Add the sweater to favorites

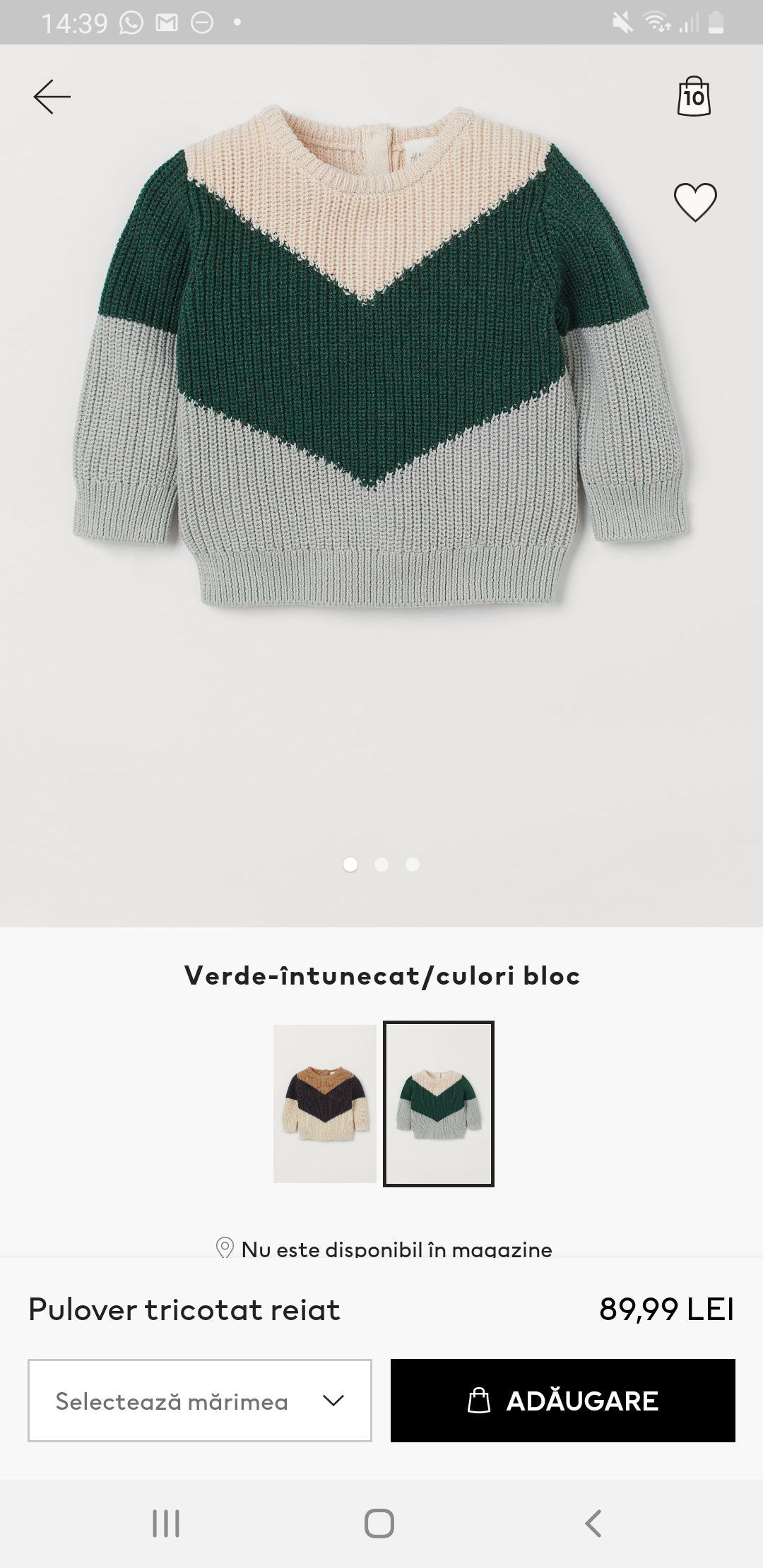click(x=695, y=202)
